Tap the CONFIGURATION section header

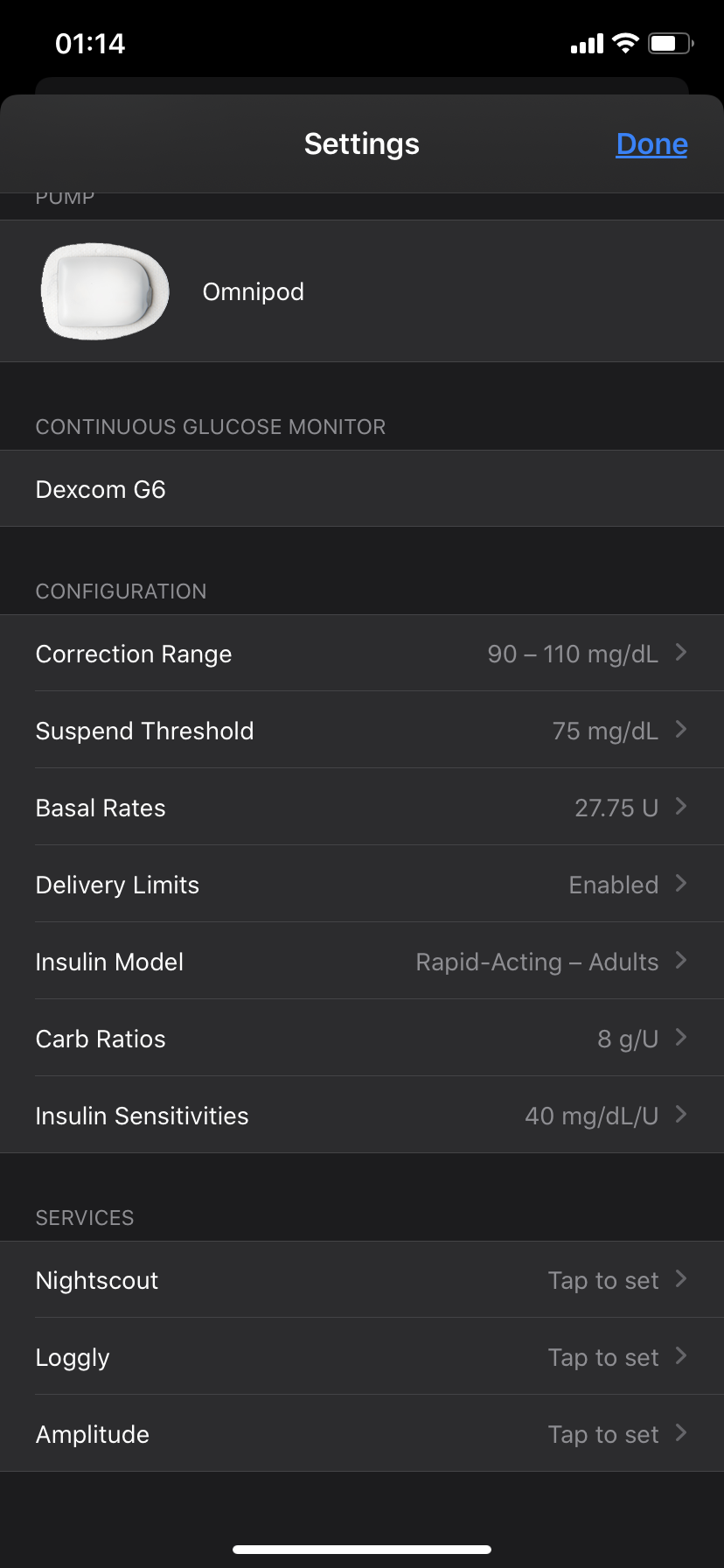click(x=121, y=591)
